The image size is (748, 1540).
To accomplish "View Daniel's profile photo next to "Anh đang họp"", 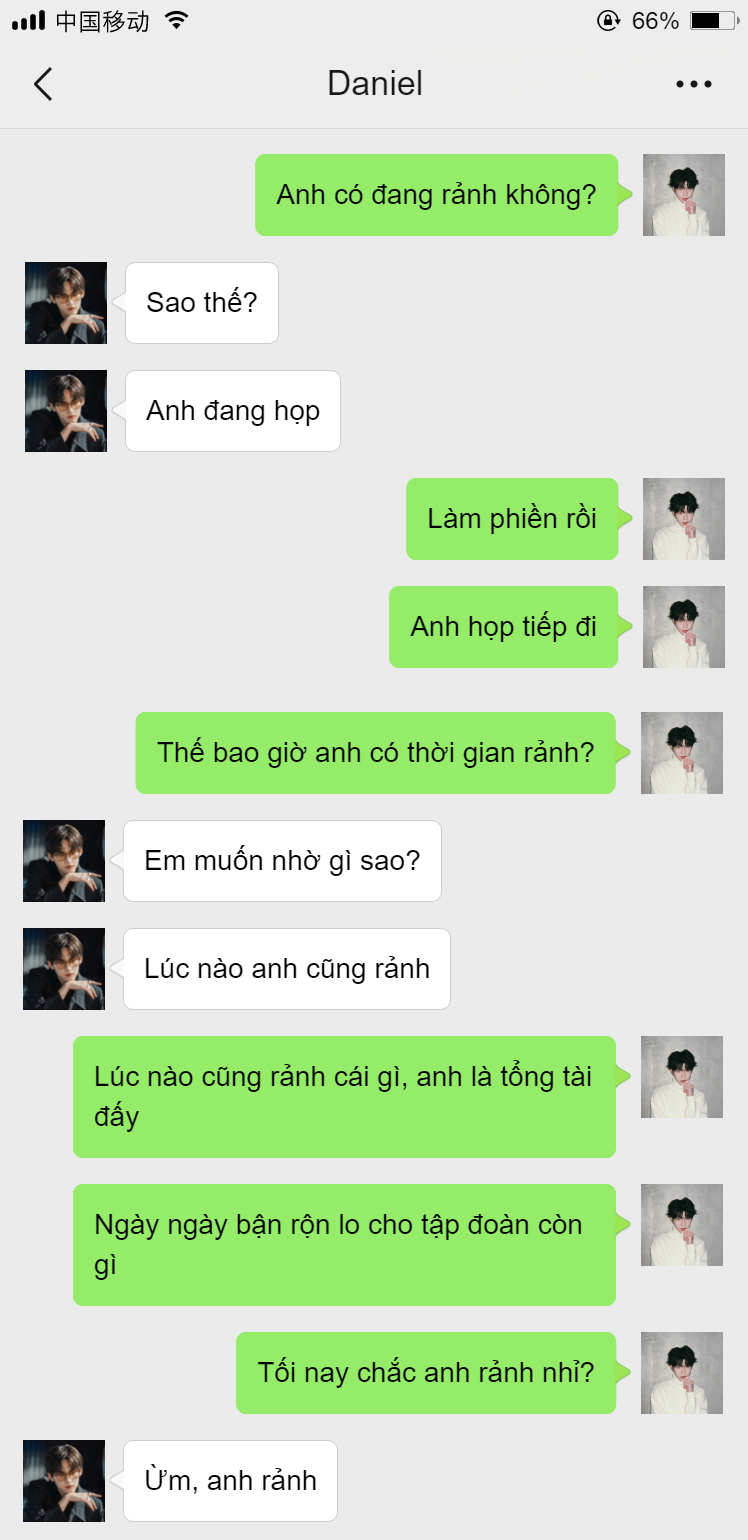I will tap(66, 411).
